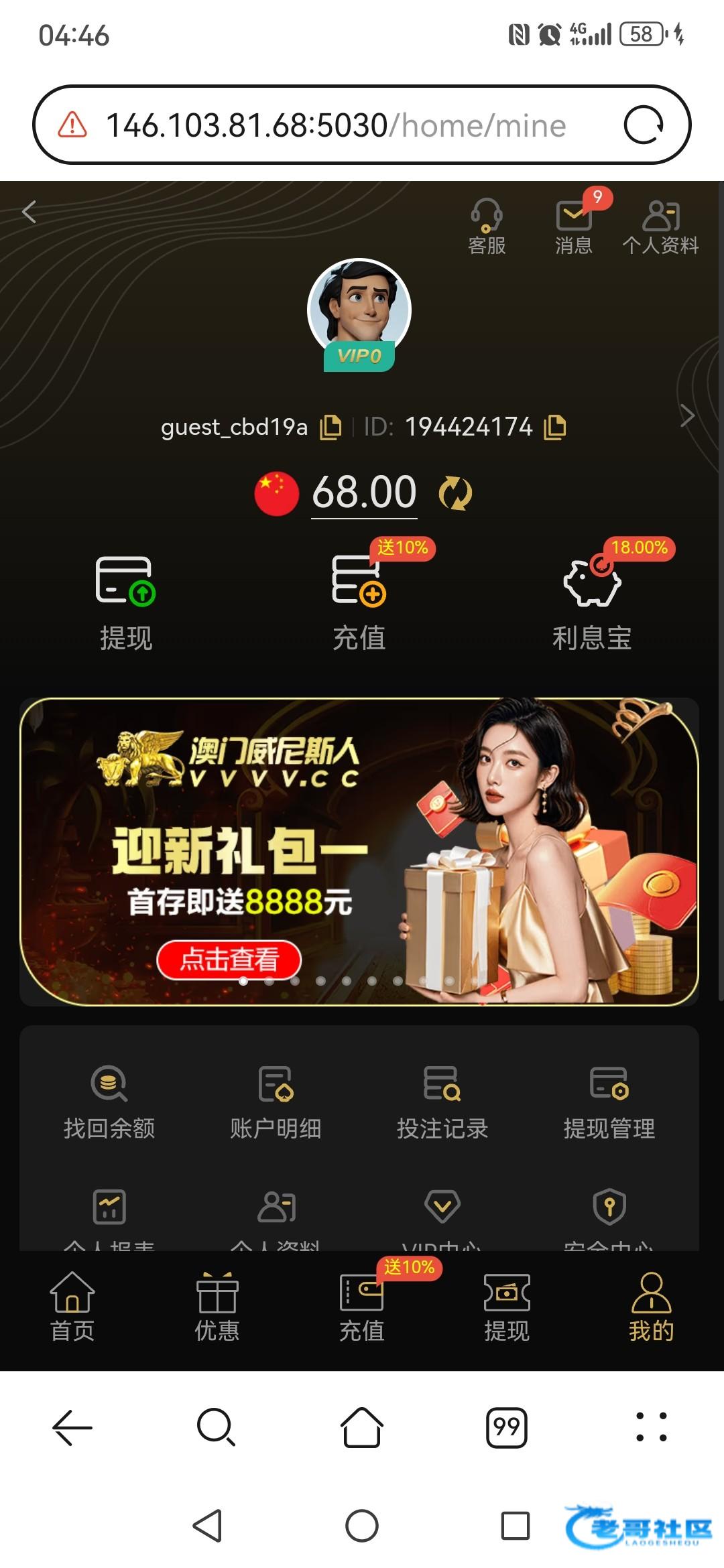Refresh the 68.00 balance

pos(455,493)
